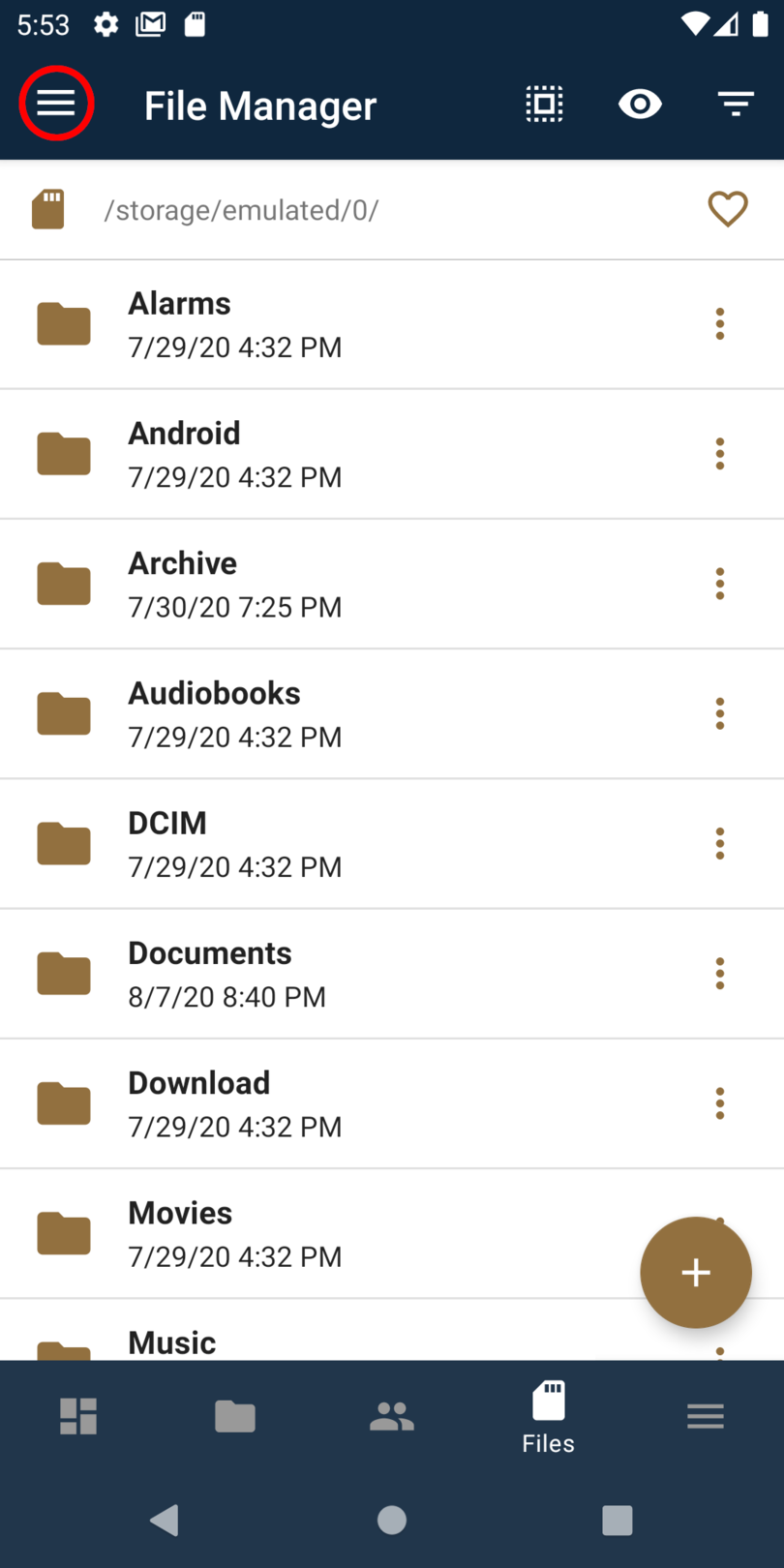The image size is (784, 1568).
Task: Expand options menu for Download folder
Action: pos(719,1102)
